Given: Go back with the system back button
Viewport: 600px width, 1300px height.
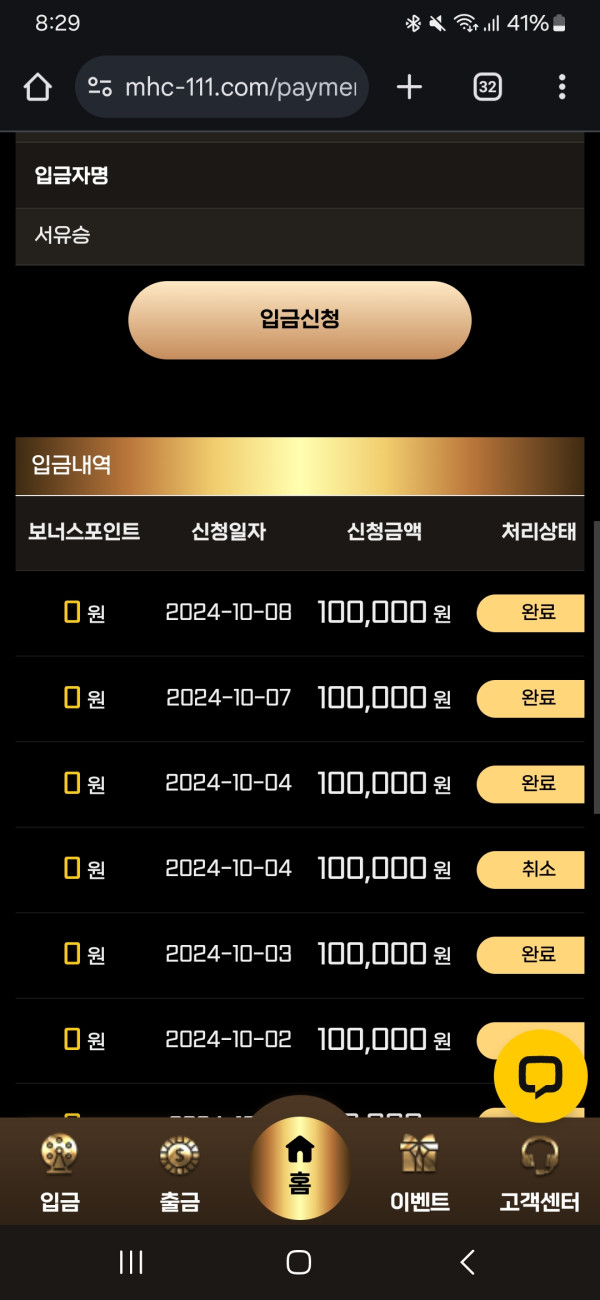Looking at the screenshot, I should (x=467, y=1262).
